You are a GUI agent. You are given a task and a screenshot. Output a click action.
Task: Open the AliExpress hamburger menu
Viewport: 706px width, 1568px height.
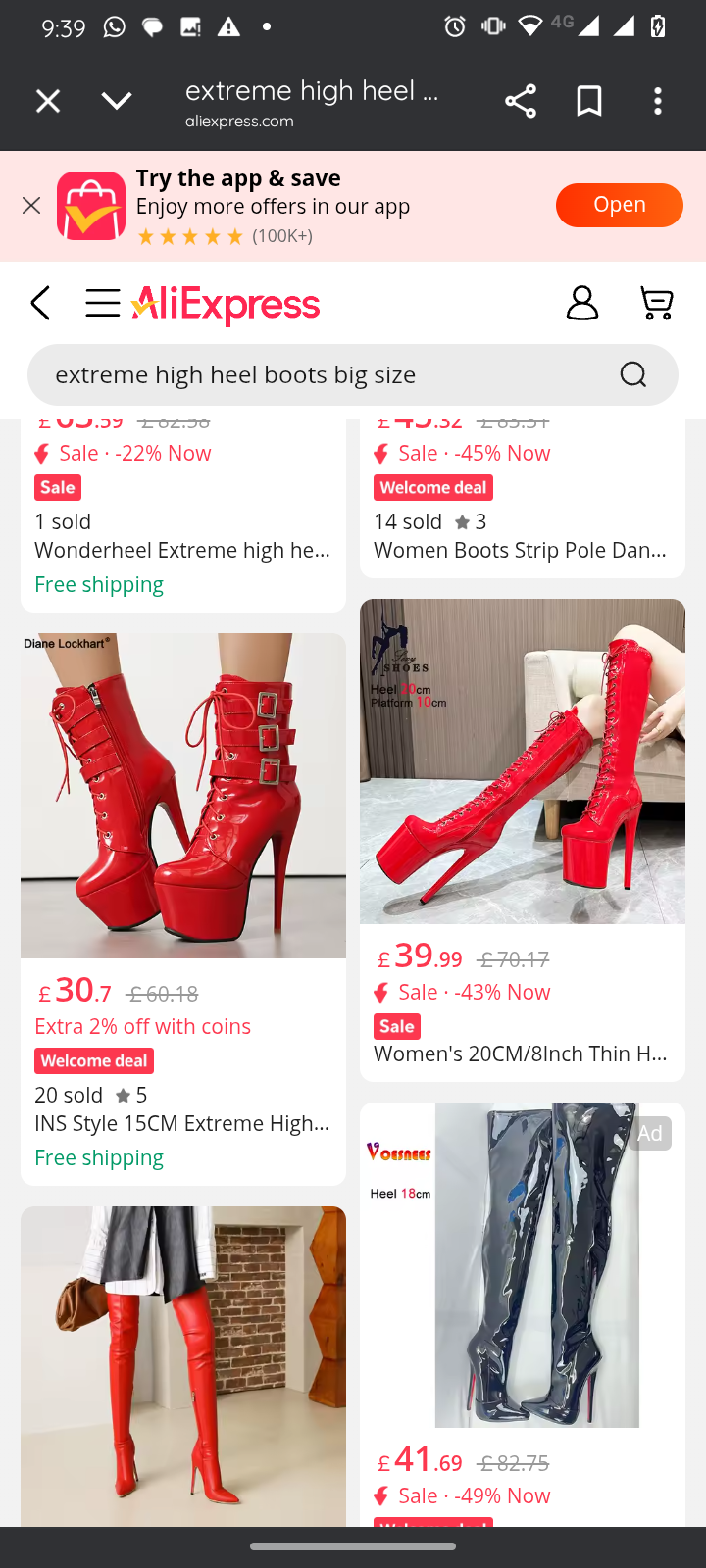[102, 304]
